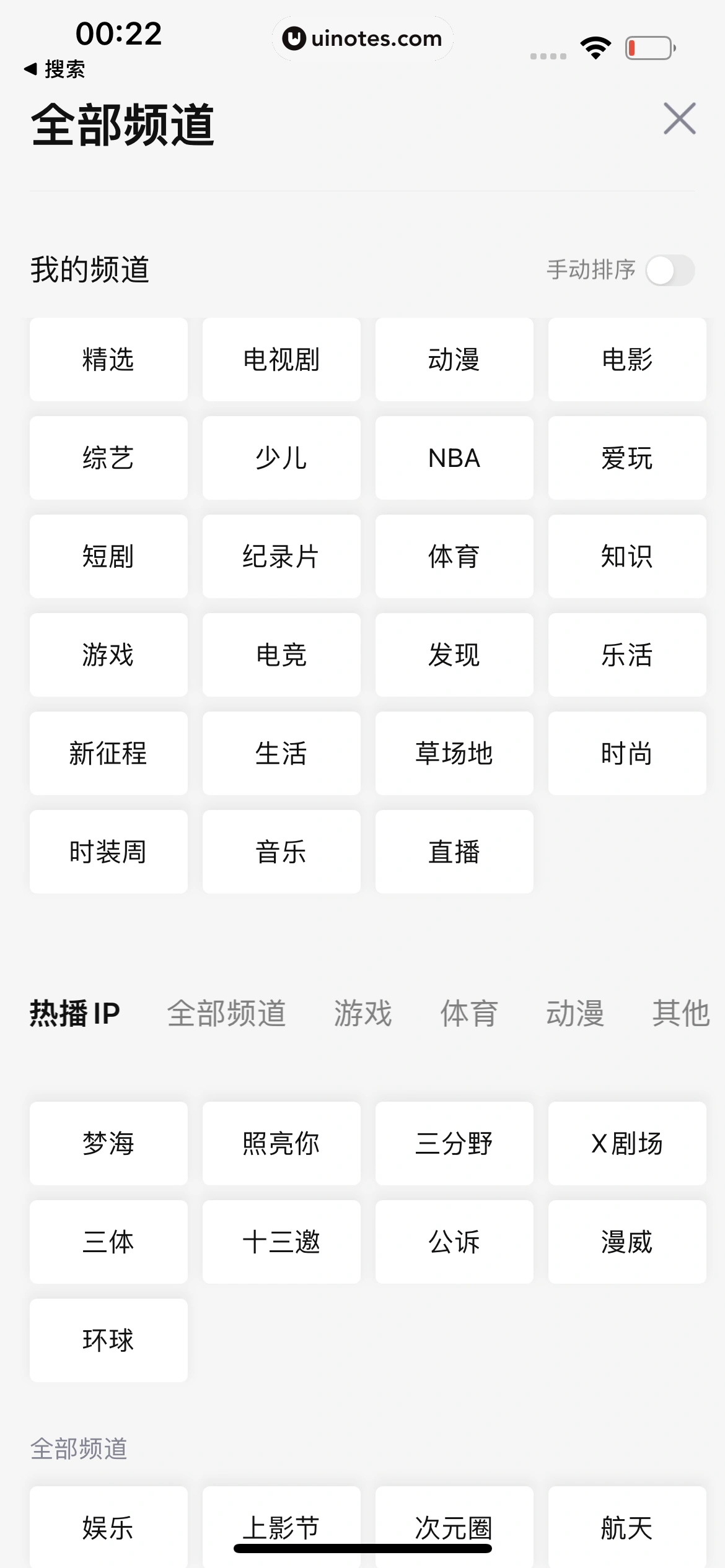
Task: Select the 草场地 channel
Action: coord(454,754)
